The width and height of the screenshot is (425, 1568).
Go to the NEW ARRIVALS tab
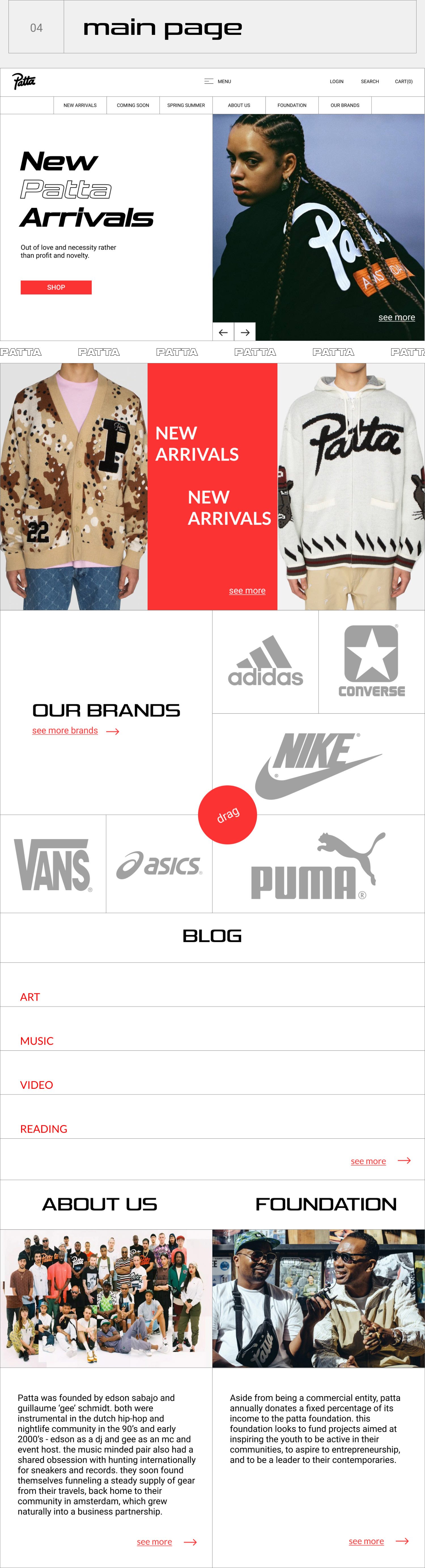pos(80,105)
